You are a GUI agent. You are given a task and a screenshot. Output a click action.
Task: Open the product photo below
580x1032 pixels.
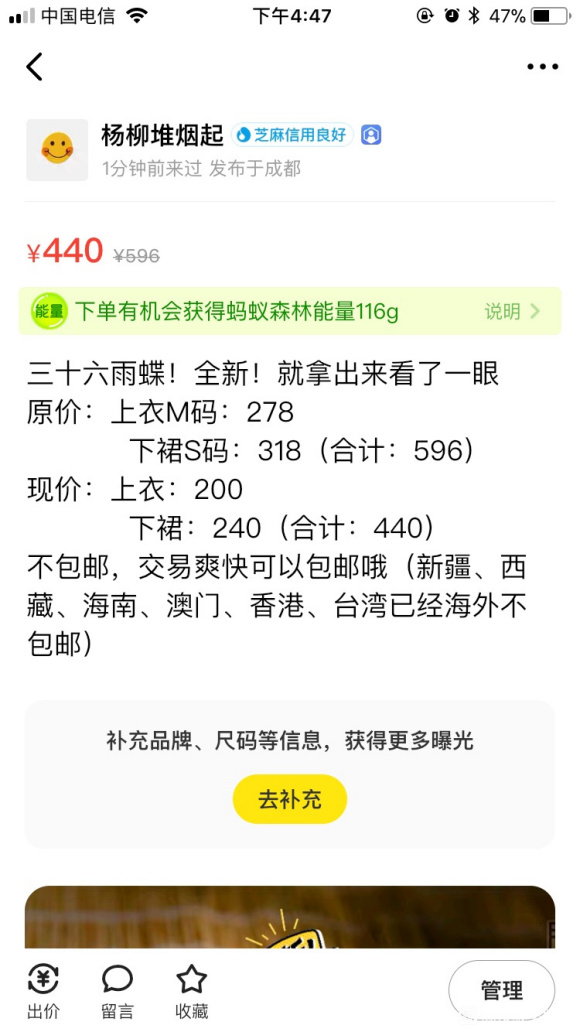290,917
